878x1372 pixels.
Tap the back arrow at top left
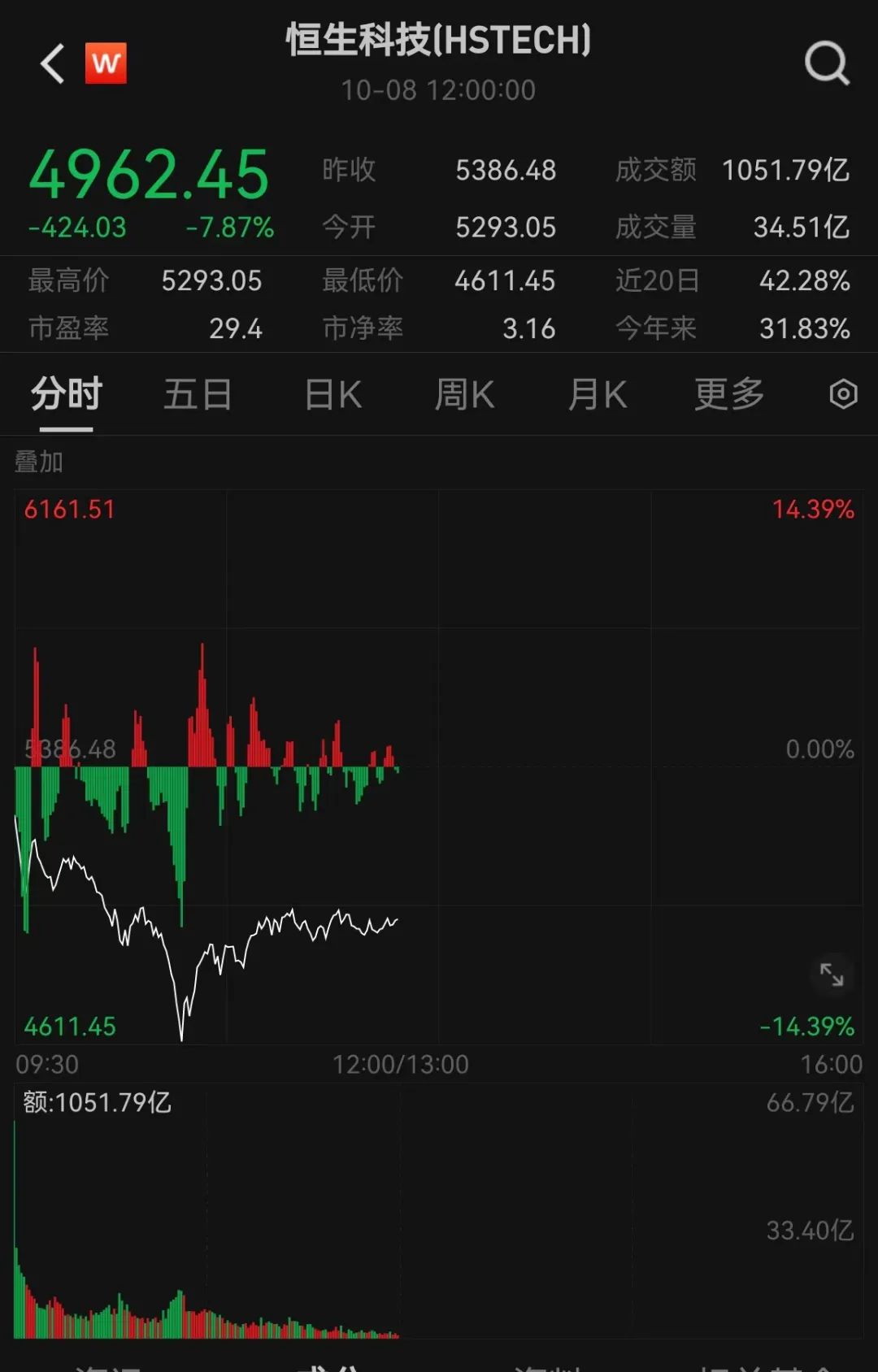click(51, 63)
